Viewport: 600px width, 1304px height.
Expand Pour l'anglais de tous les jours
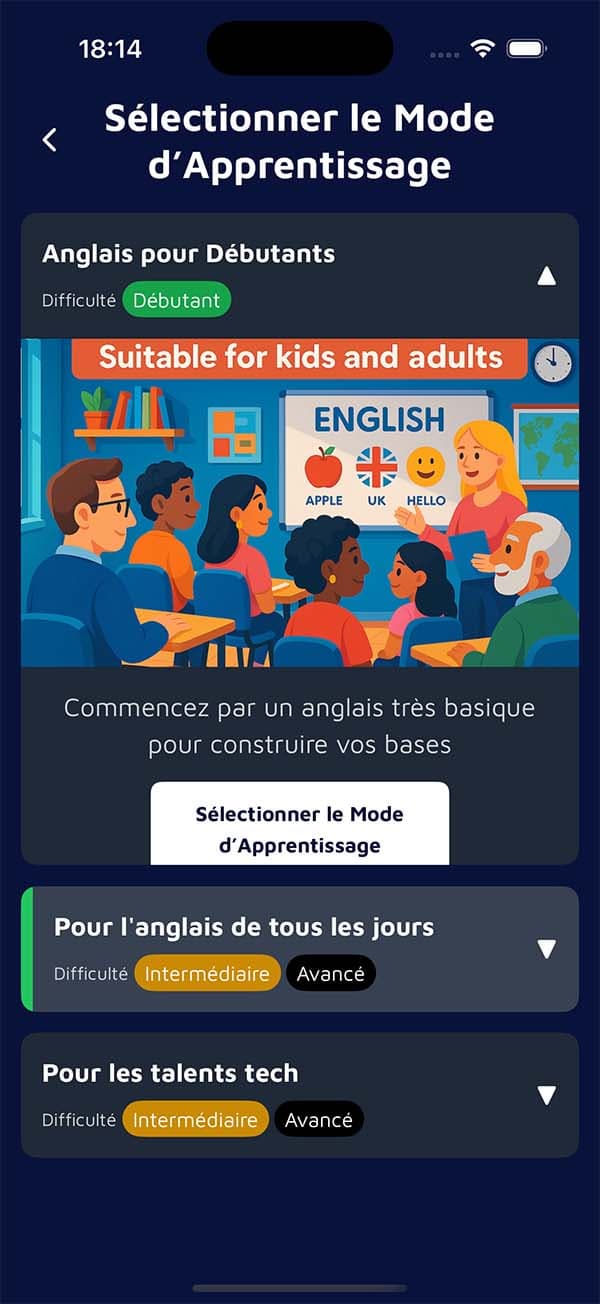point(546,949)
